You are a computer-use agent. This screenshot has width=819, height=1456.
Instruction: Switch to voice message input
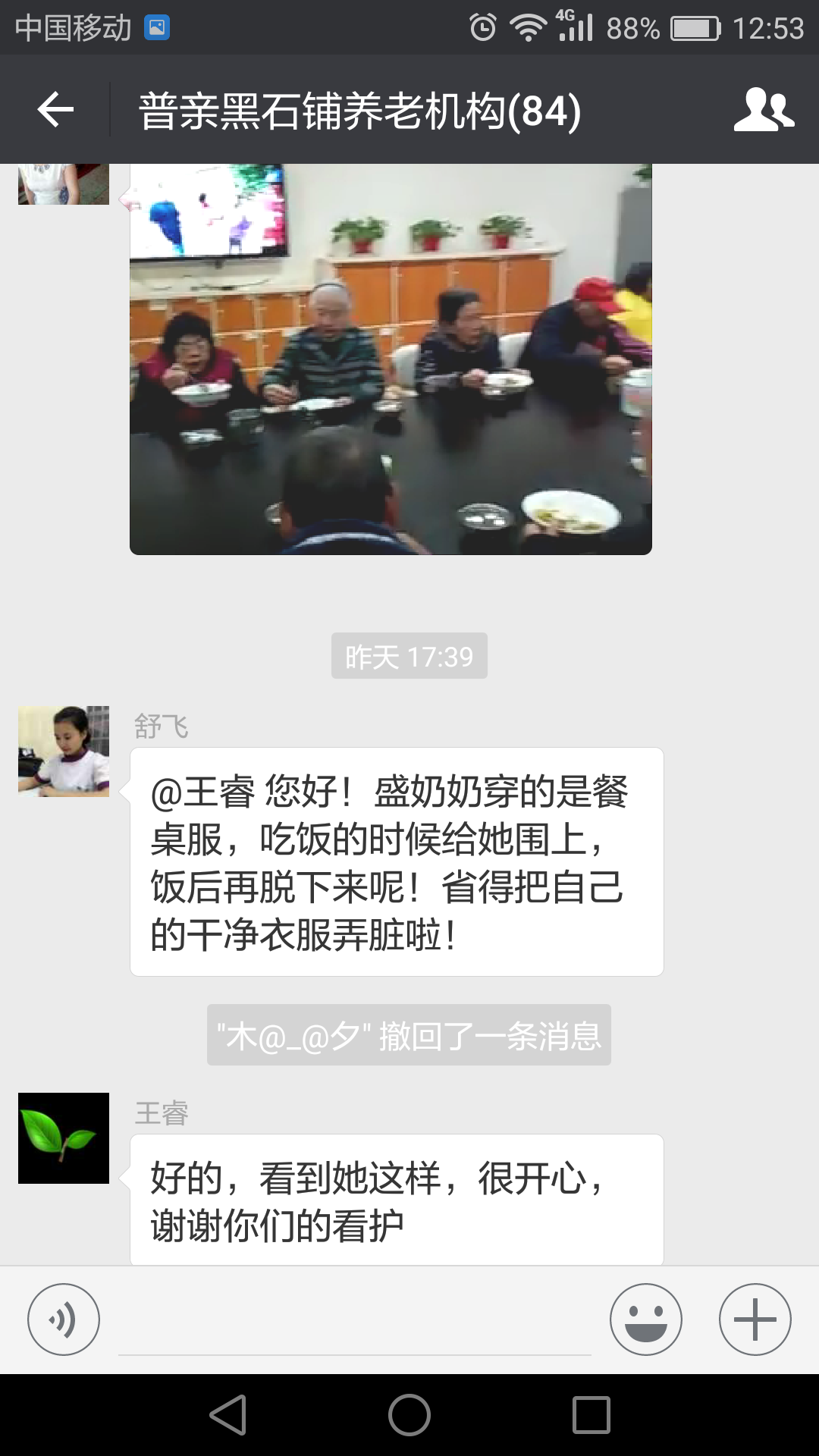(x=64, y=1319)
